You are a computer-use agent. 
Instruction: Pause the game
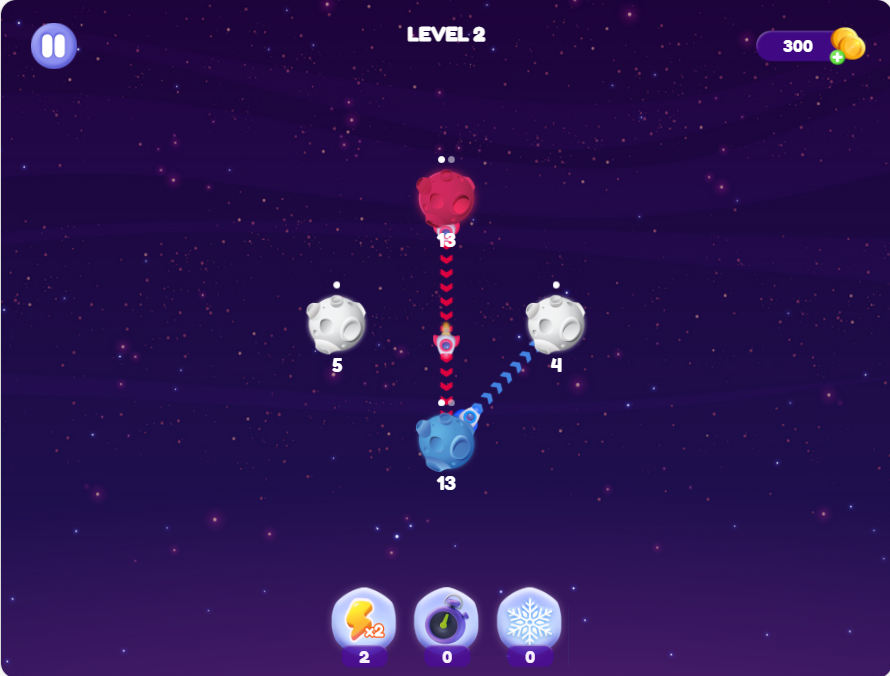click(54, 46)
